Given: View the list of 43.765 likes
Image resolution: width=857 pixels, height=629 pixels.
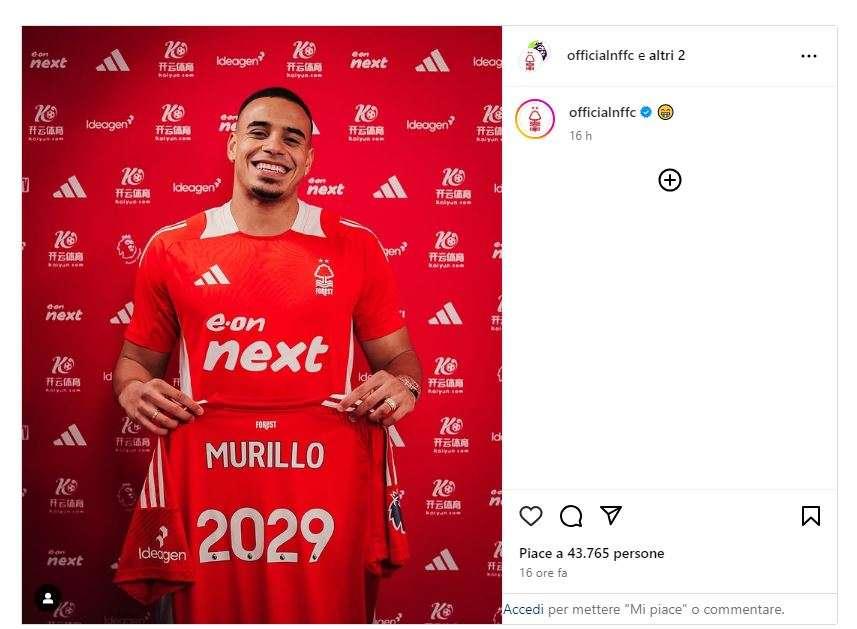Looking at the screenshot, I should [x=591, y=553].
